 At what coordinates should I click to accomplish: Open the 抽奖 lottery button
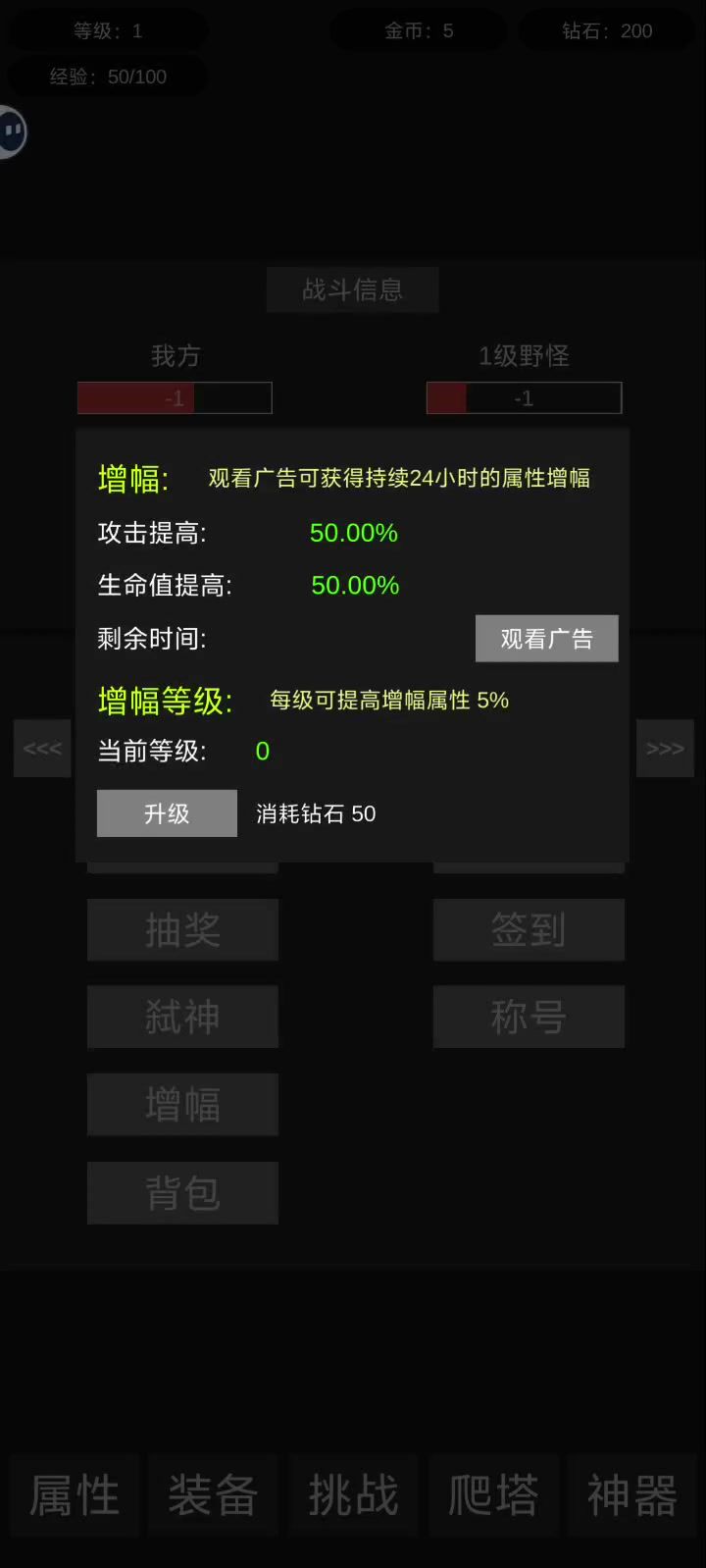[x=182, y=929]
